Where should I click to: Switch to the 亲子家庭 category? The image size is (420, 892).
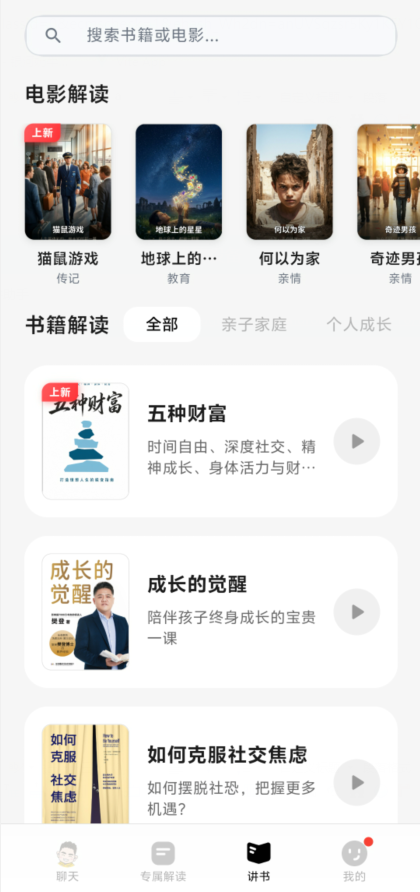click(254, 325)
